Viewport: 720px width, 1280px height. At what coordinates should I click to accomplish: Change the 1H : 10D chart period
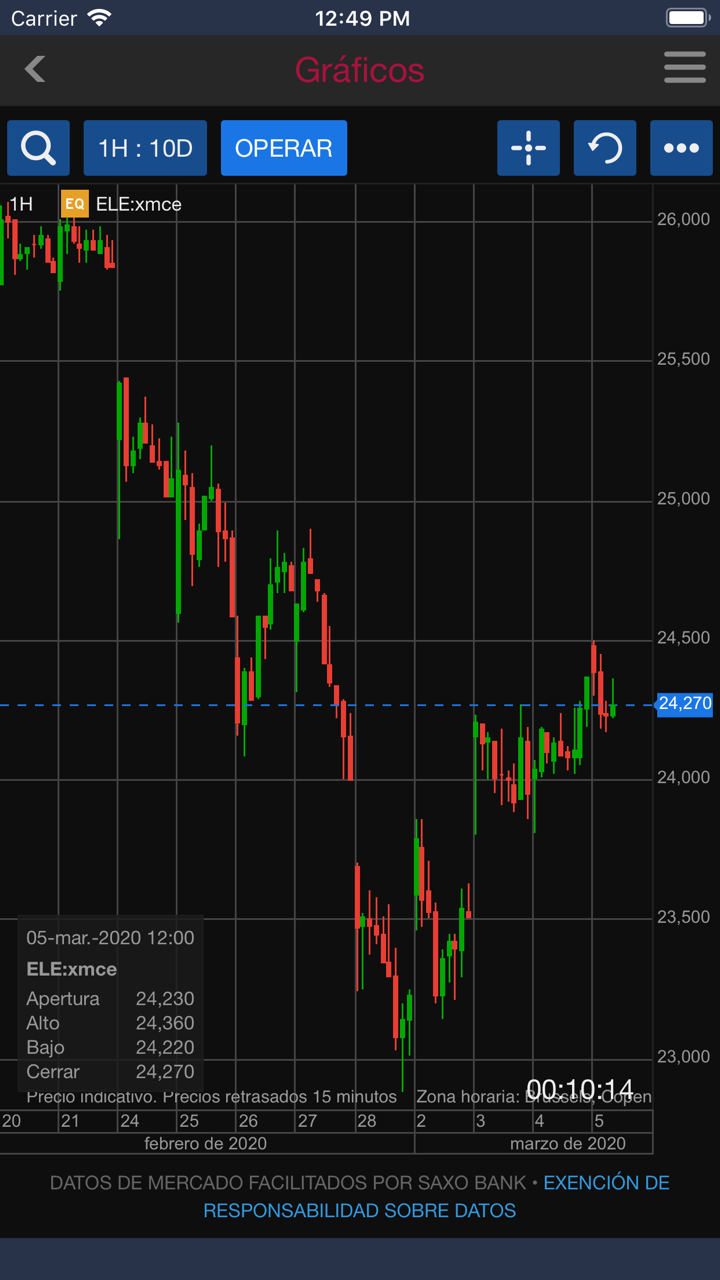click(x=145, y=148)
